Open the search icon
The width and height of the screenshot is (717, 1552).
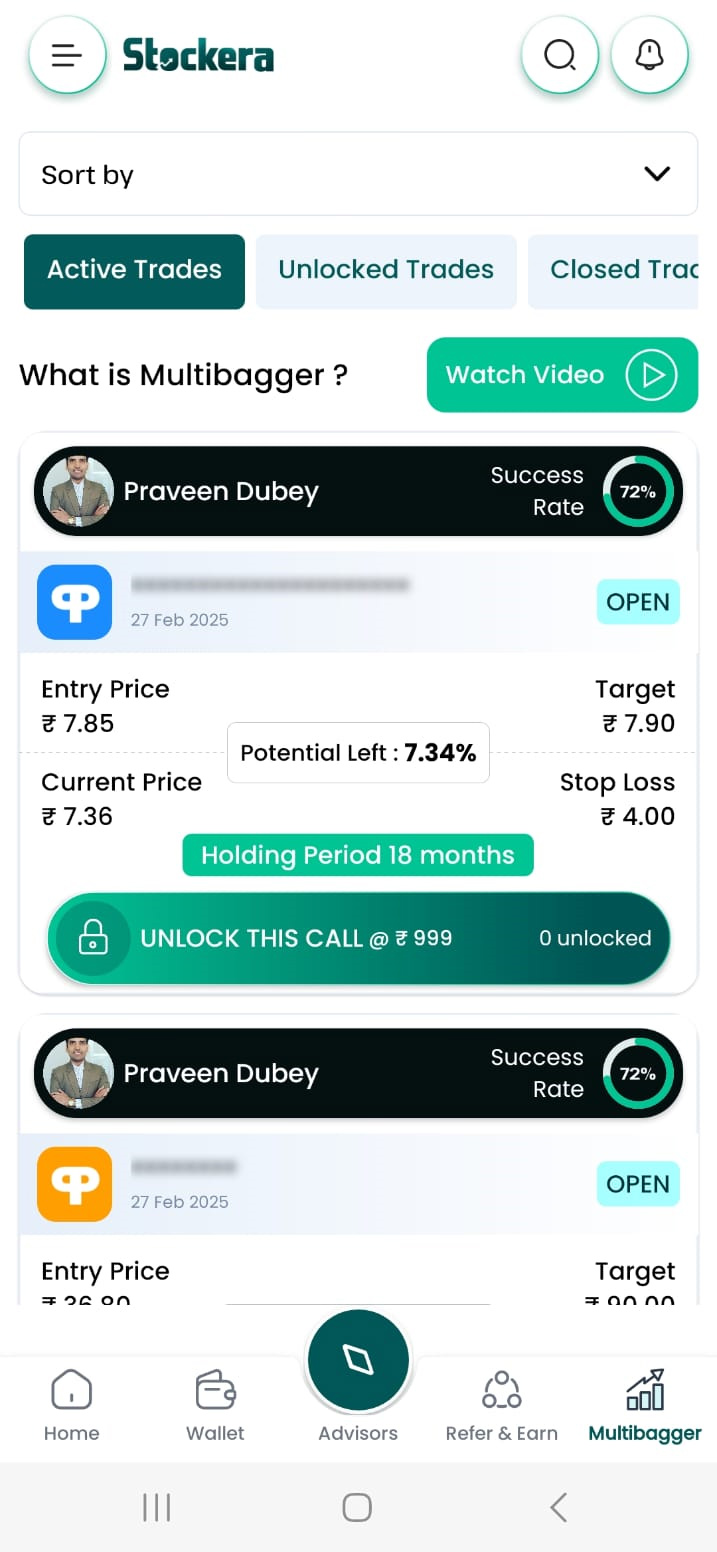coord(560,55)
